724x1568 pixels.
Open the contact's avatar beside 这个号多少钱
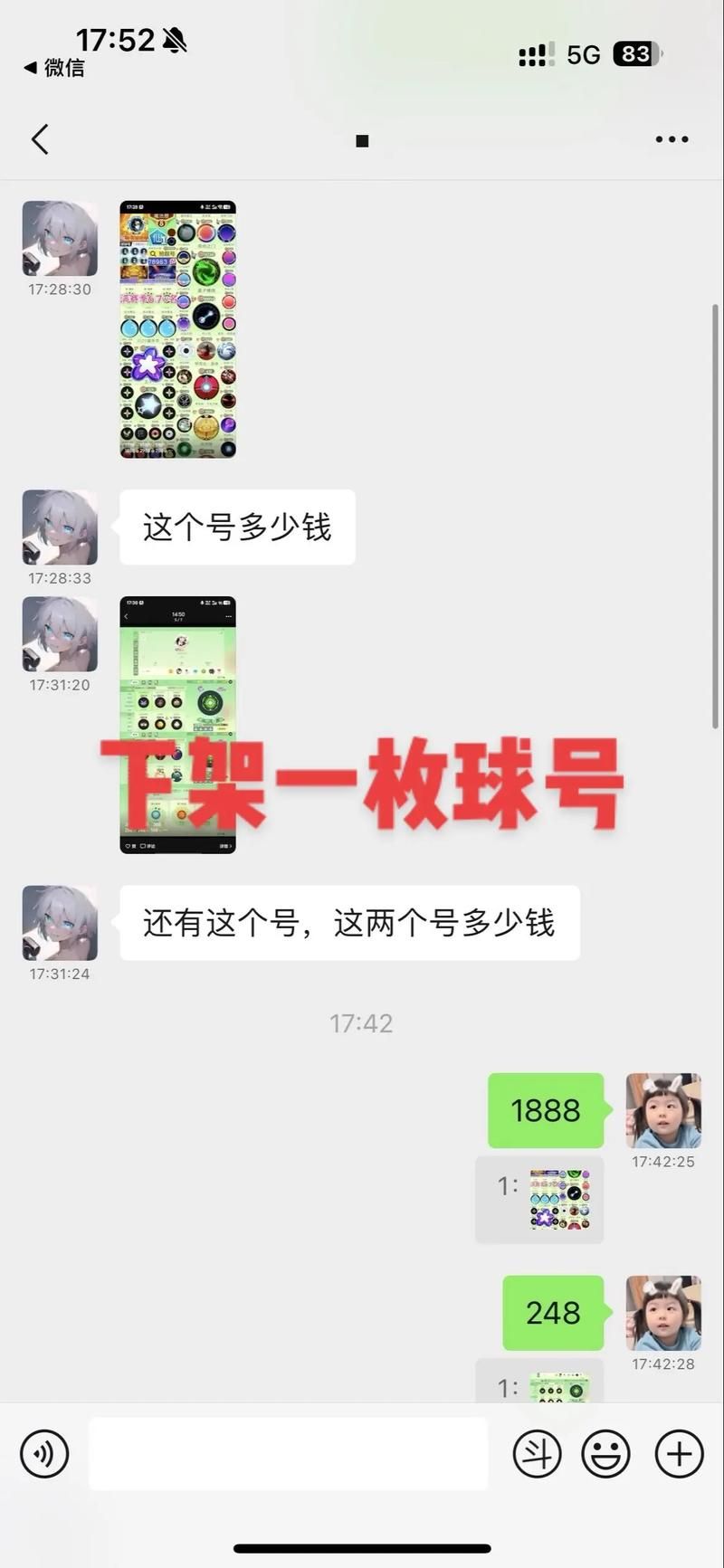[x=60, y=527]
